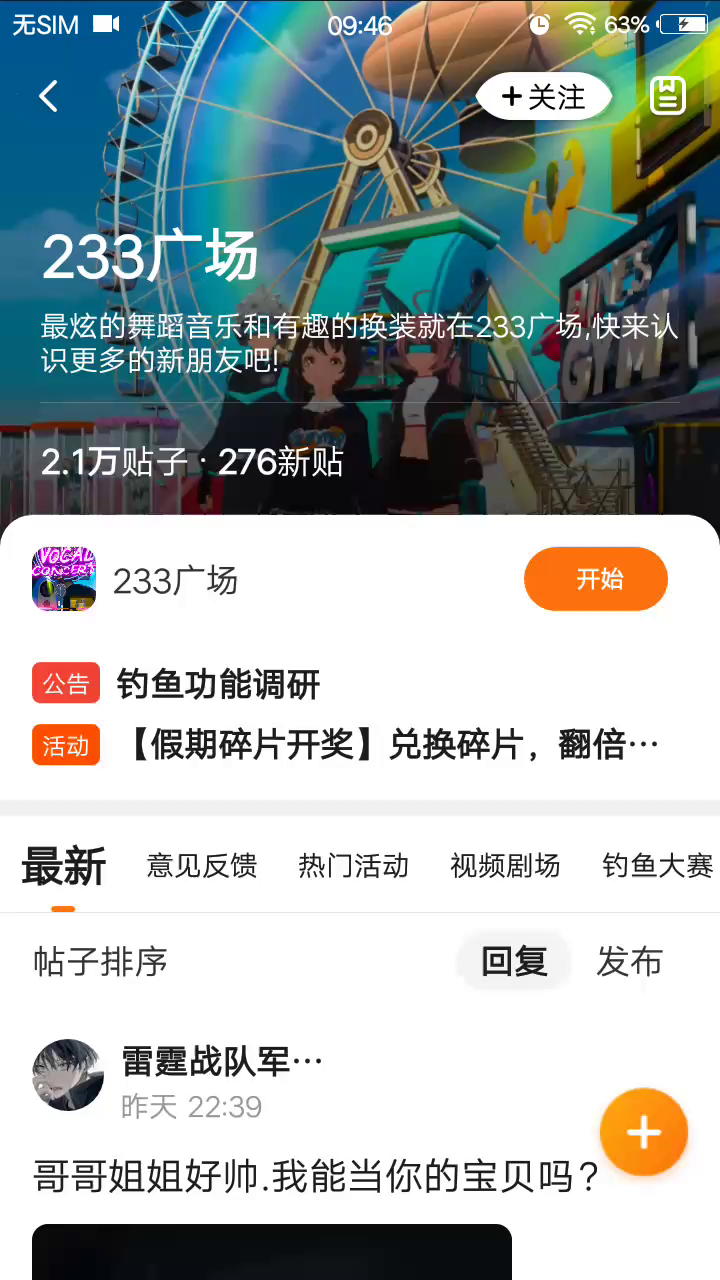Select the 视频剧场 tab

coord(505,866)
